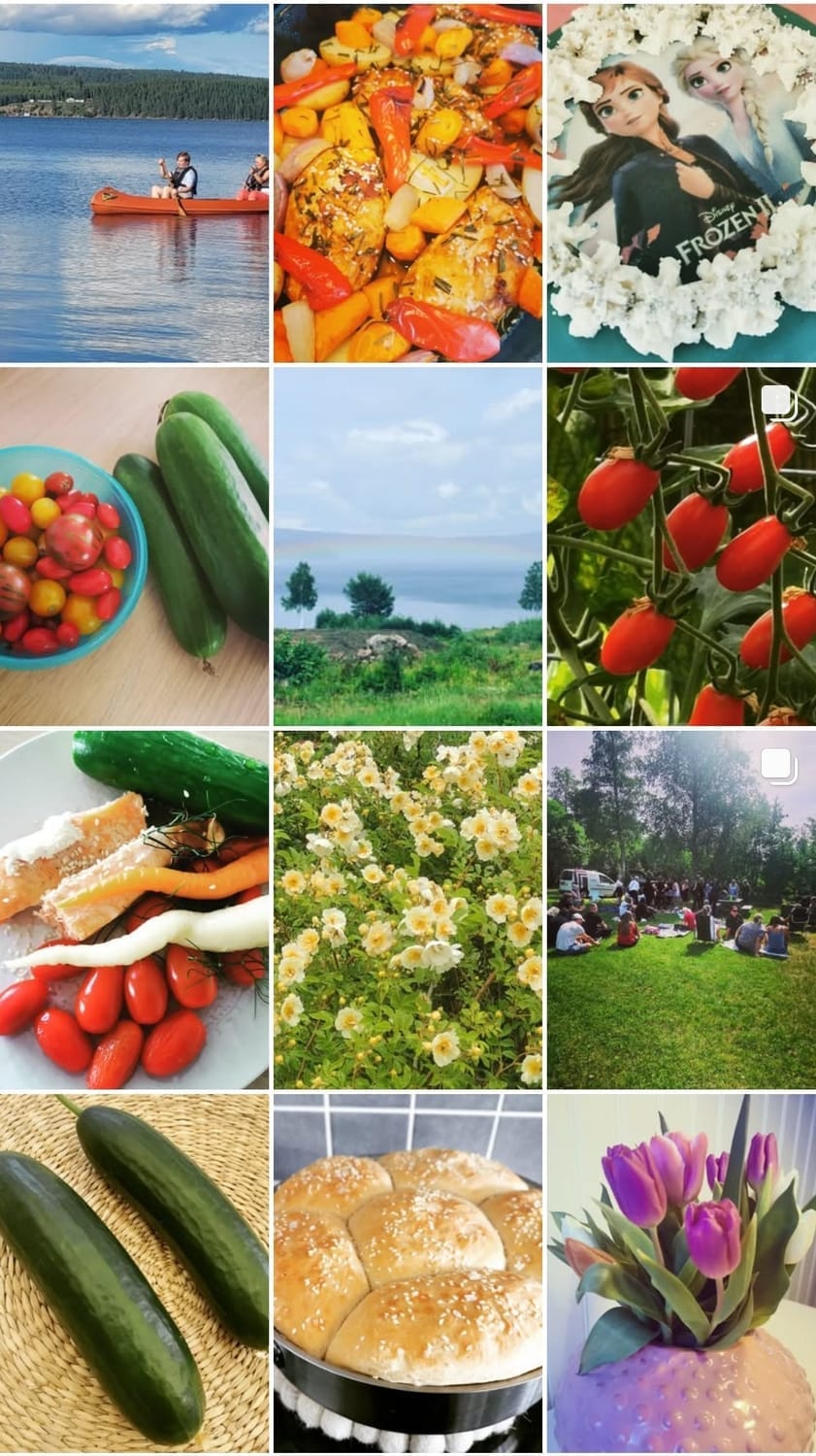Open the two cucumbers on woven mat post
This screenshot has height=1456, width=816.
click(134, 1273)
